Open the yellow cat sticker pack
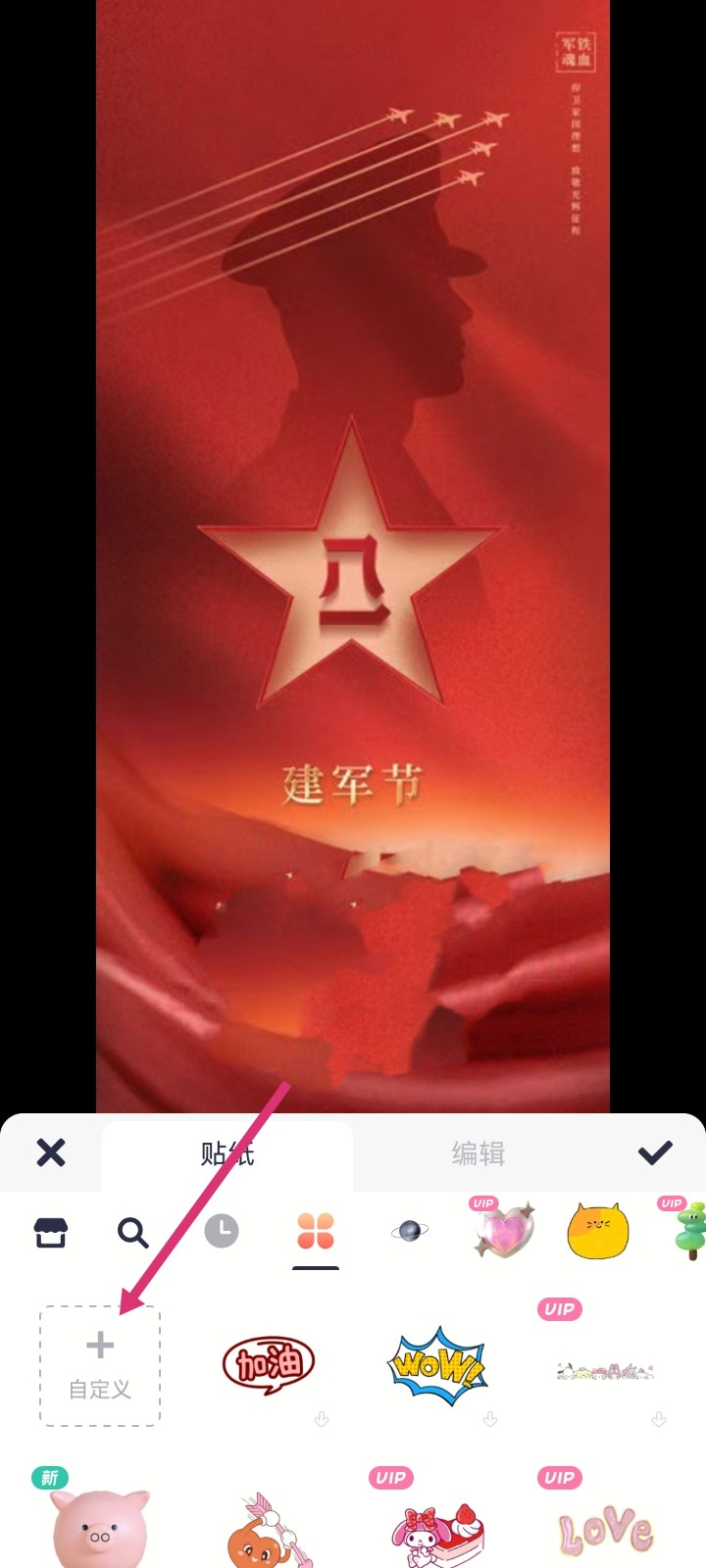Viewport: 706px width, 1568px height. coord(596,1233)
